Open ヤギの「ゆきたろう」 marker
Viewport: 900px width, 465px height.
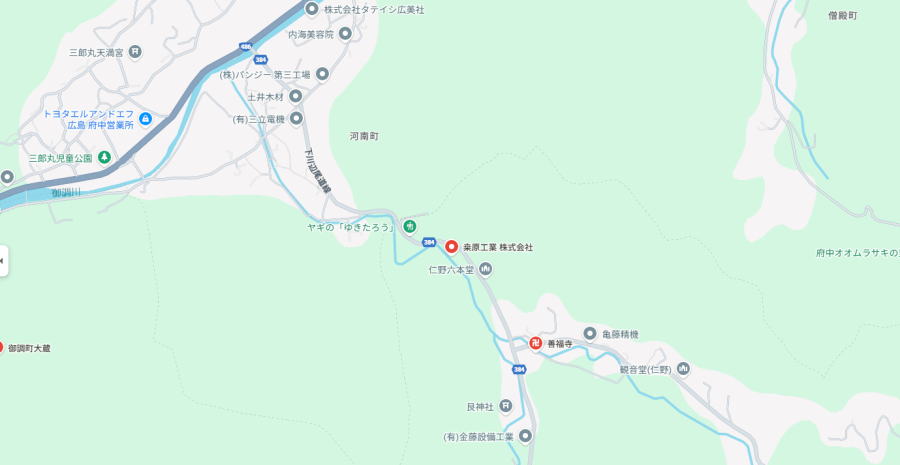click(409, 227)
